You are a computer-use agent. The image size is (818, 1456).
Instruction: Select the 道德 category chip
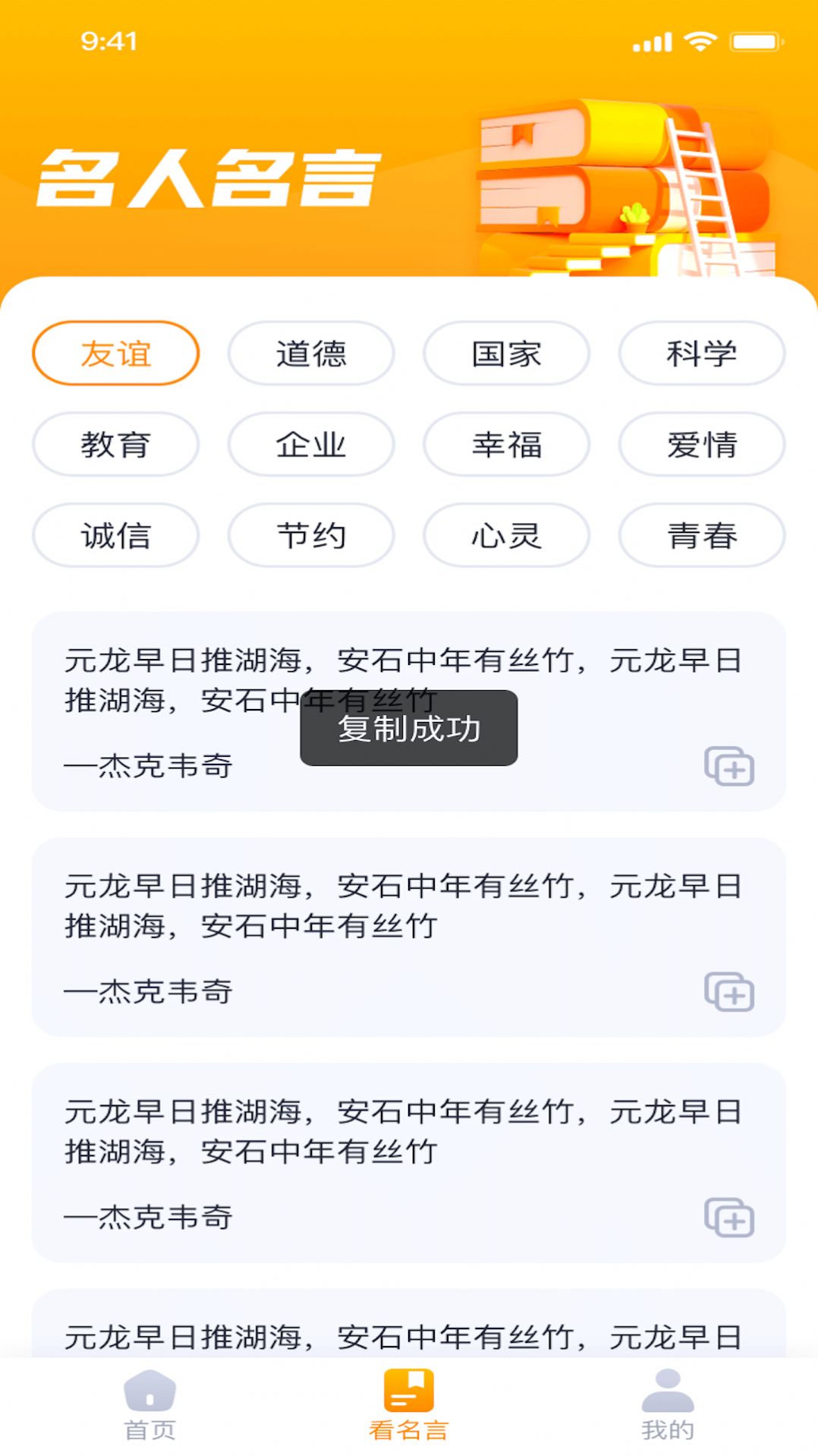point(310,353)
